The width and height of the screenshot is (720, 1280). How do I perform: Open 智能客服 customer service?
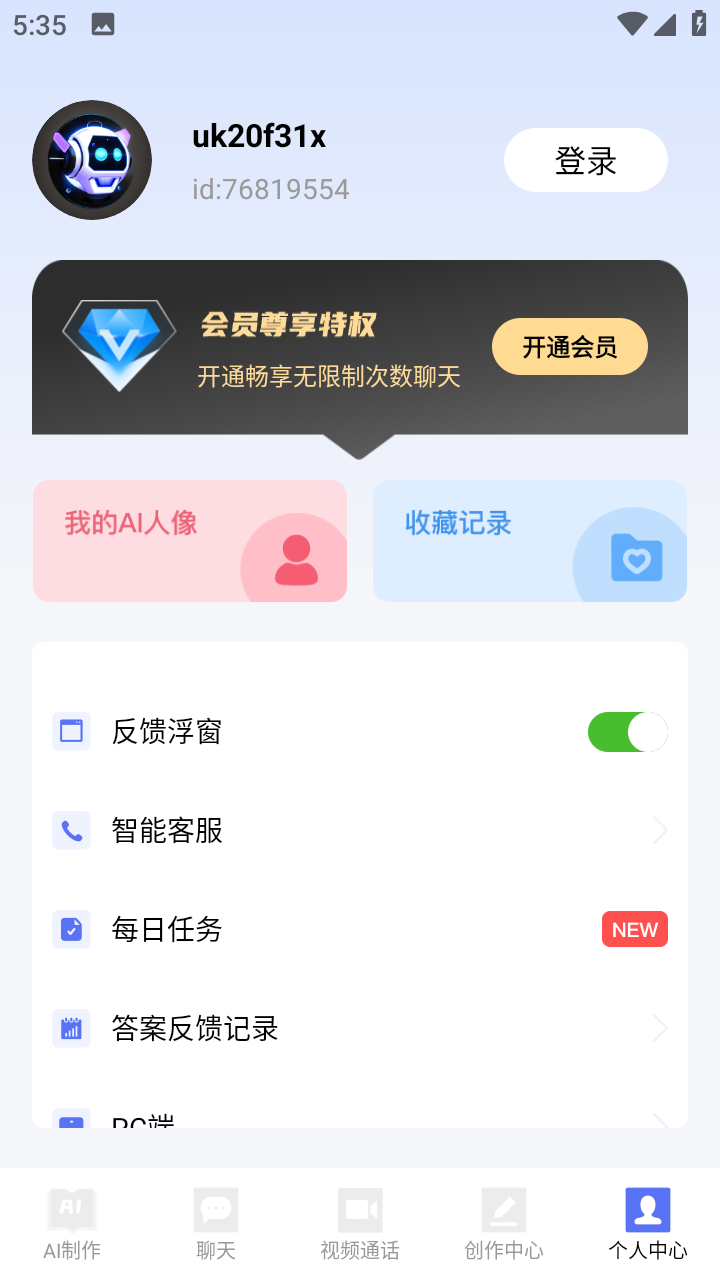click(x=360, y=830)
